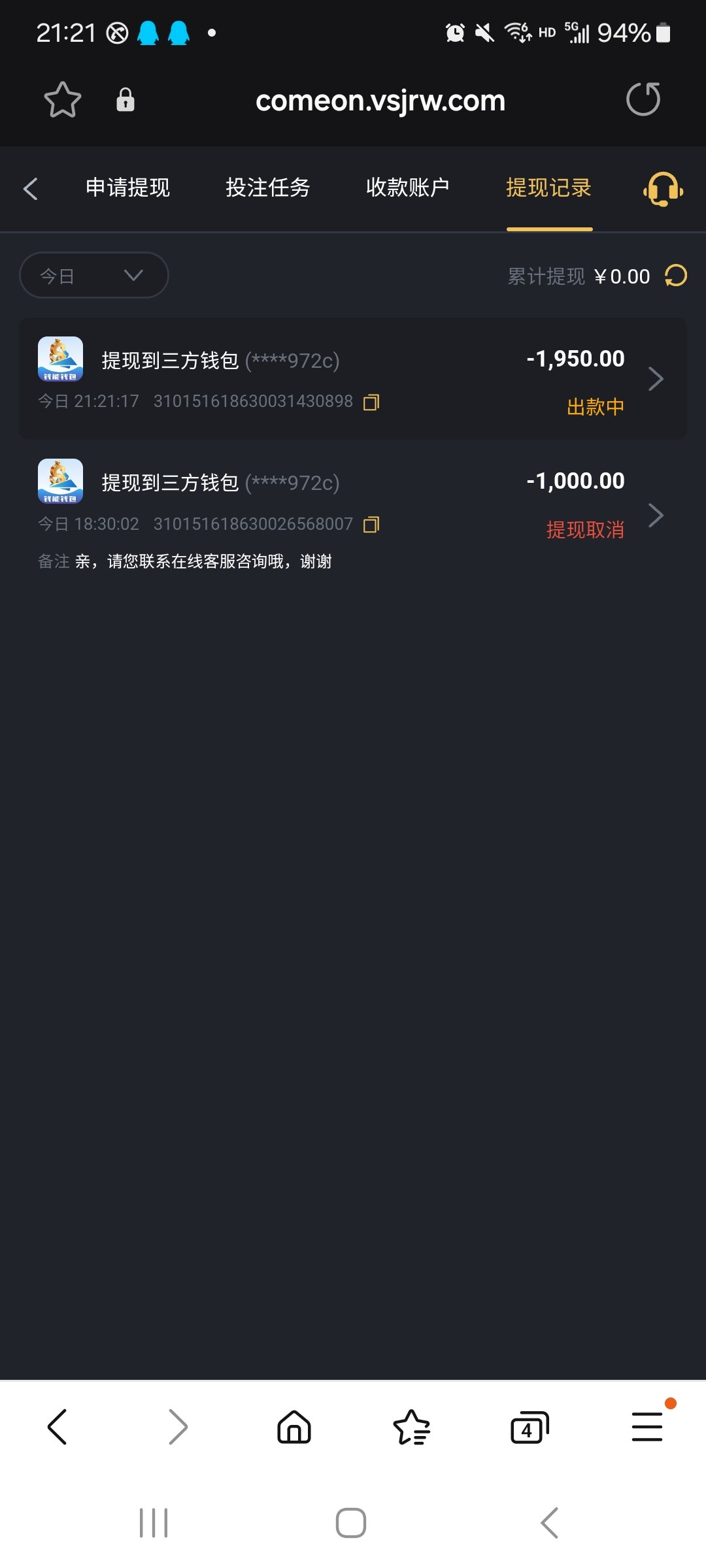
Task: Copy order number ending in 430898
Action: click(x=371, y=402)
